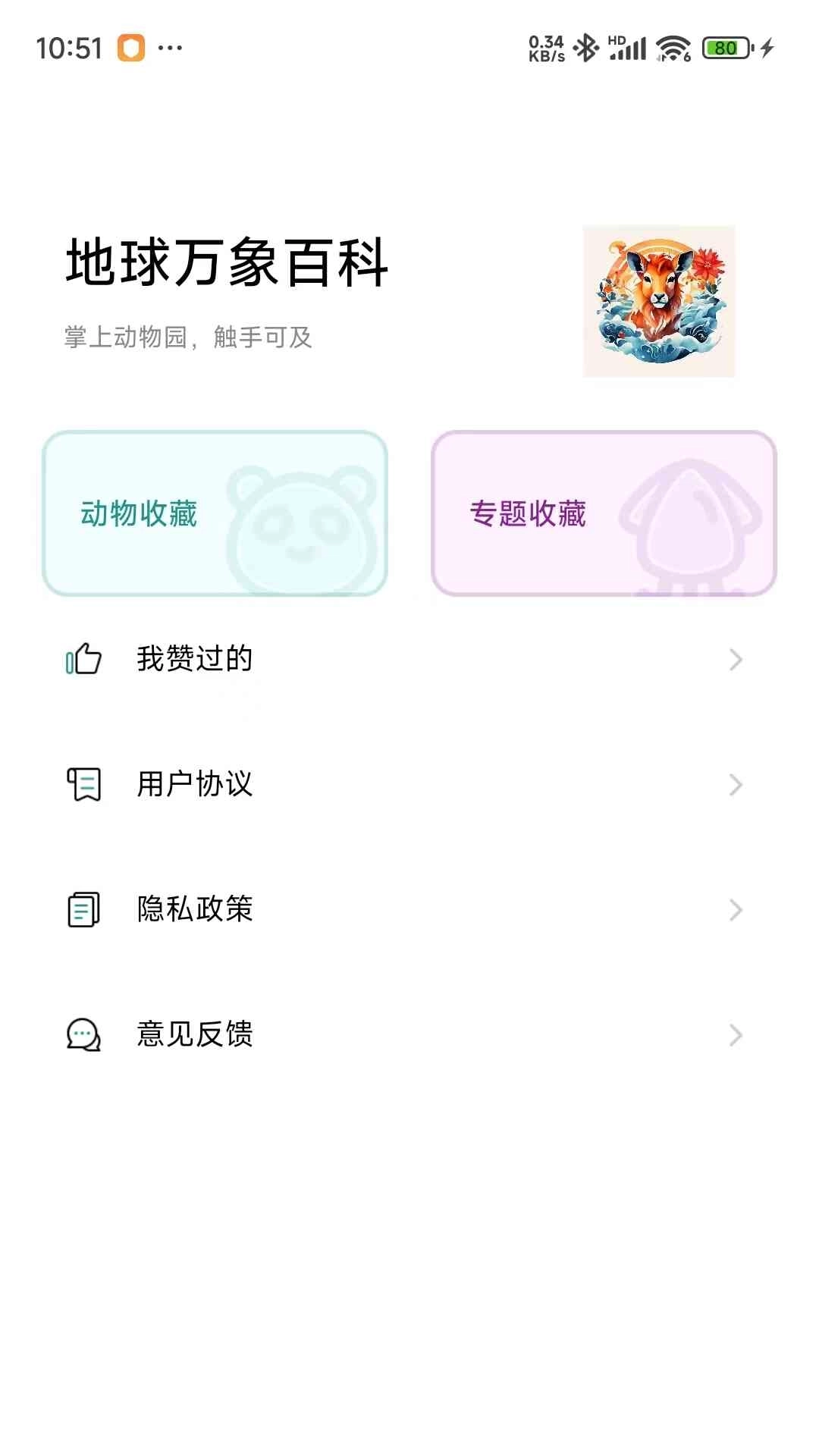Image resolution: width=819 pixels, height=1456 pixels.
Task: Click the tagline 掌上动物园，触手可及
Action: click(x=190, y=338)
